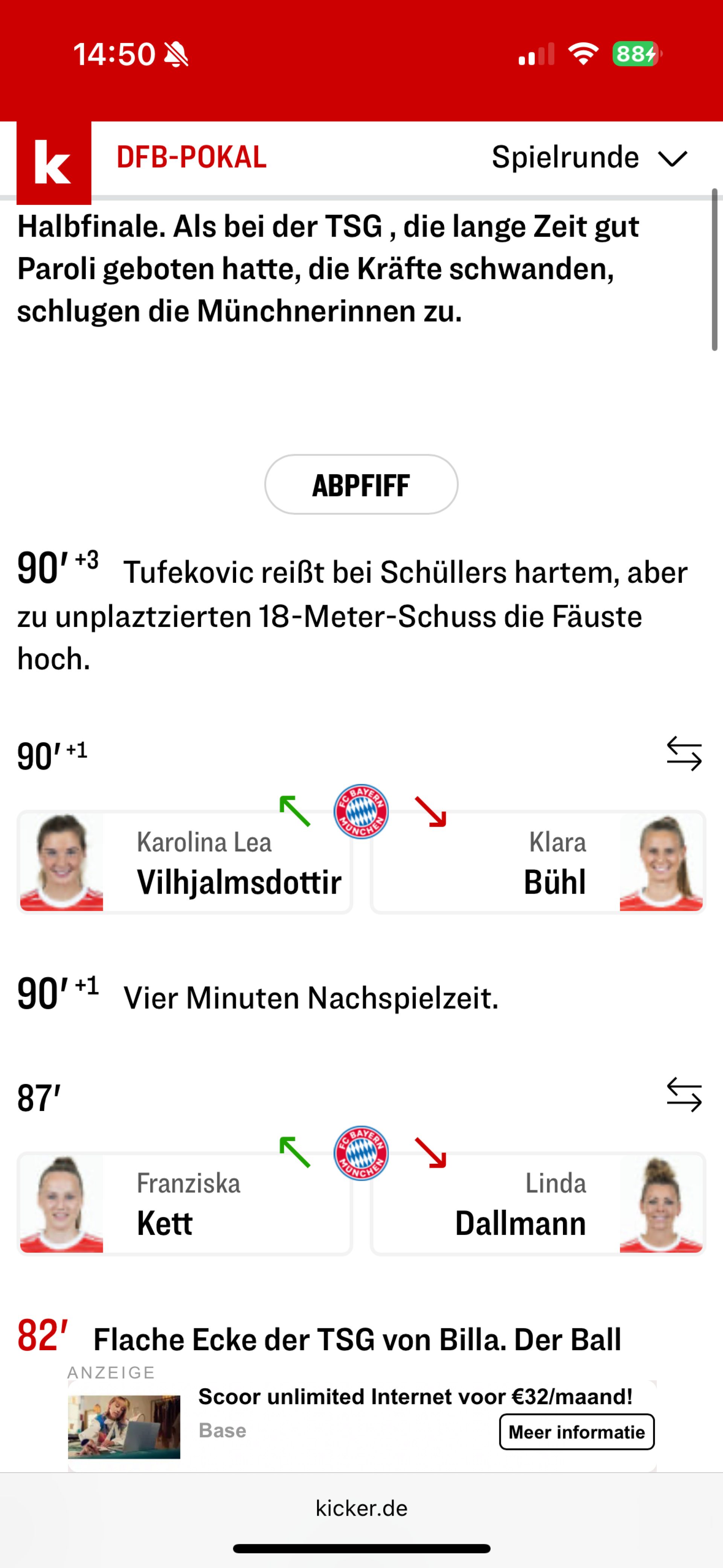Open Linda Dallmann's player card
Screen dimensions: 723x1568
pos(538,1203)
